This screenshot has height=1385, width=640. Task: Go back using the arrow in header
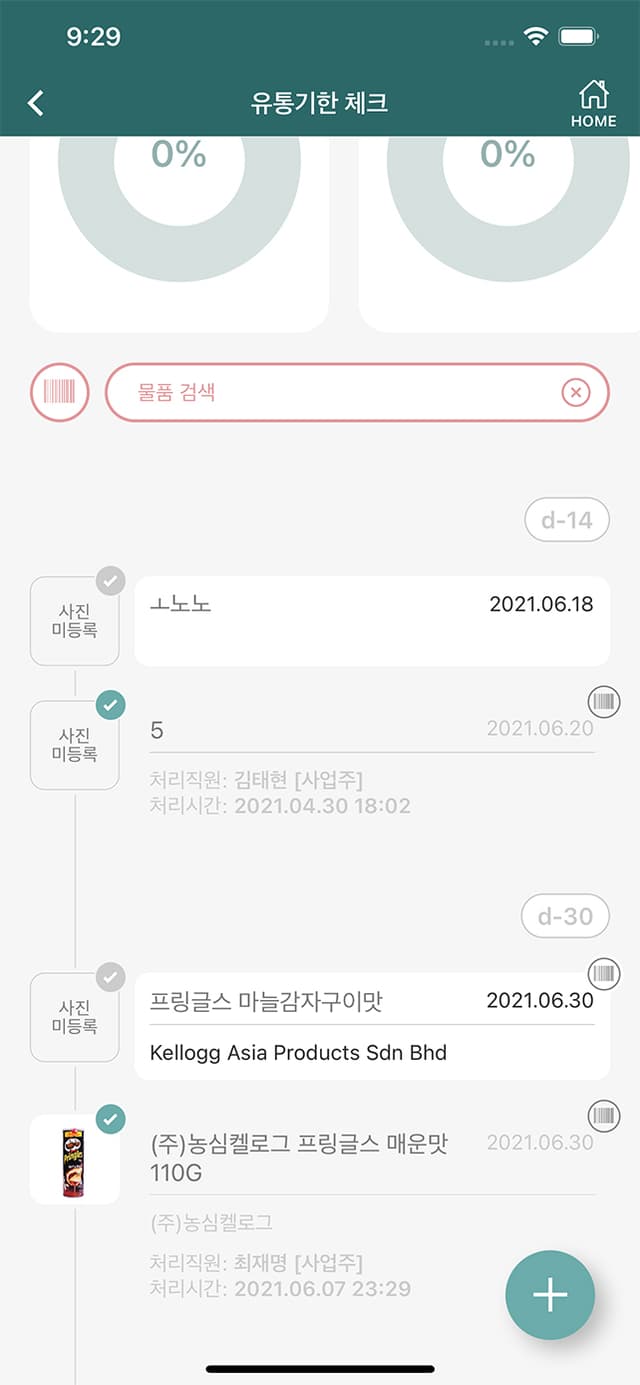[x=36, y=102]
